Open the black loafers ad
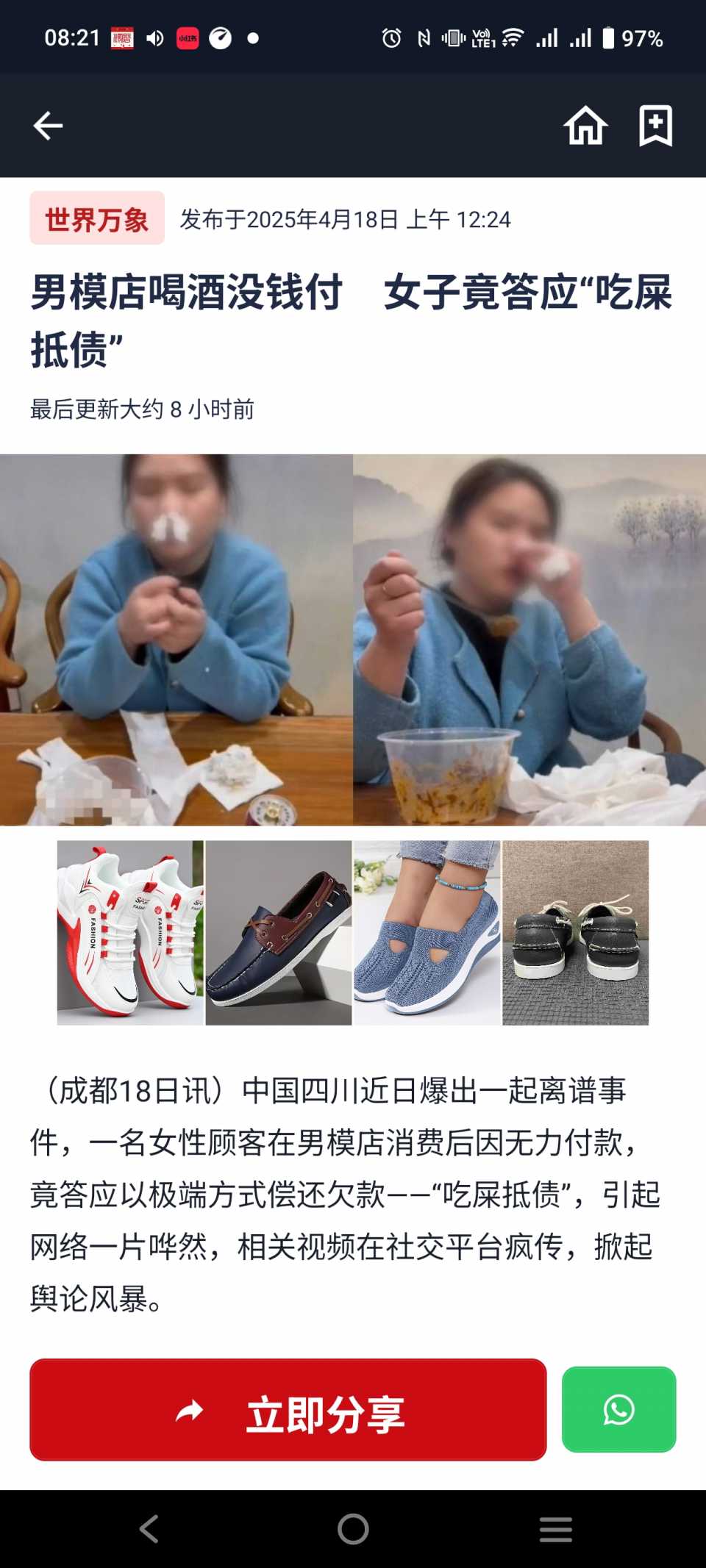 [x=575, y=932]
